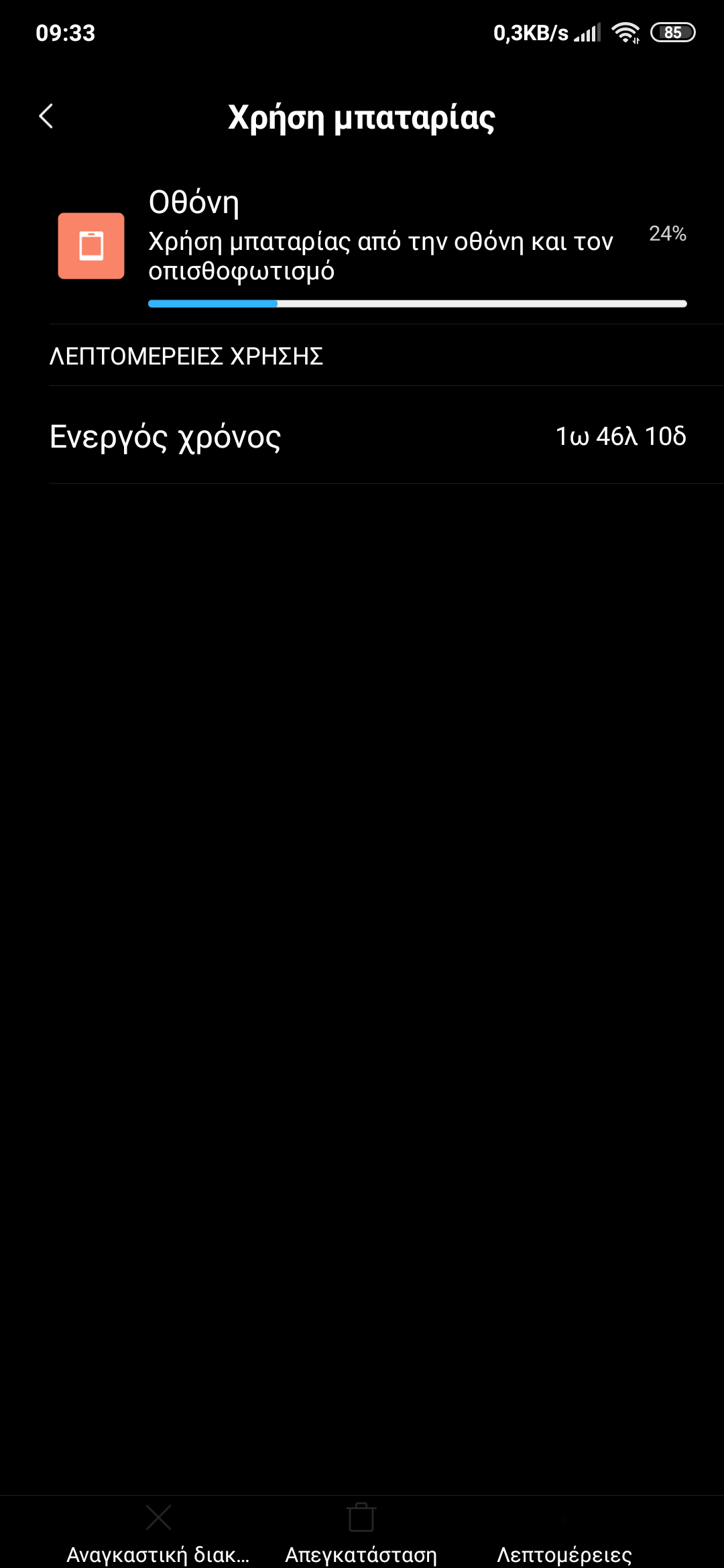The width and height of the screenshot is (724, 1568).
Task: Go back from Χρήση μπαταρίας screen
Action: tap(46, 117)
